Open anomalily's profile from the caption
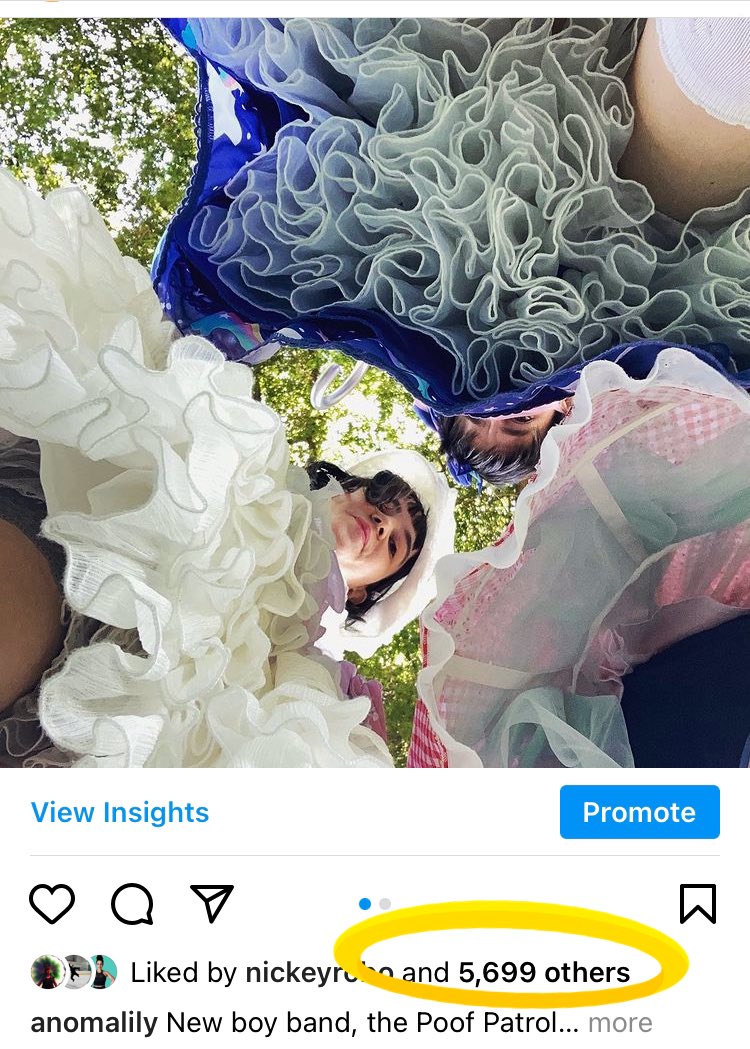 coord(94,1023)
